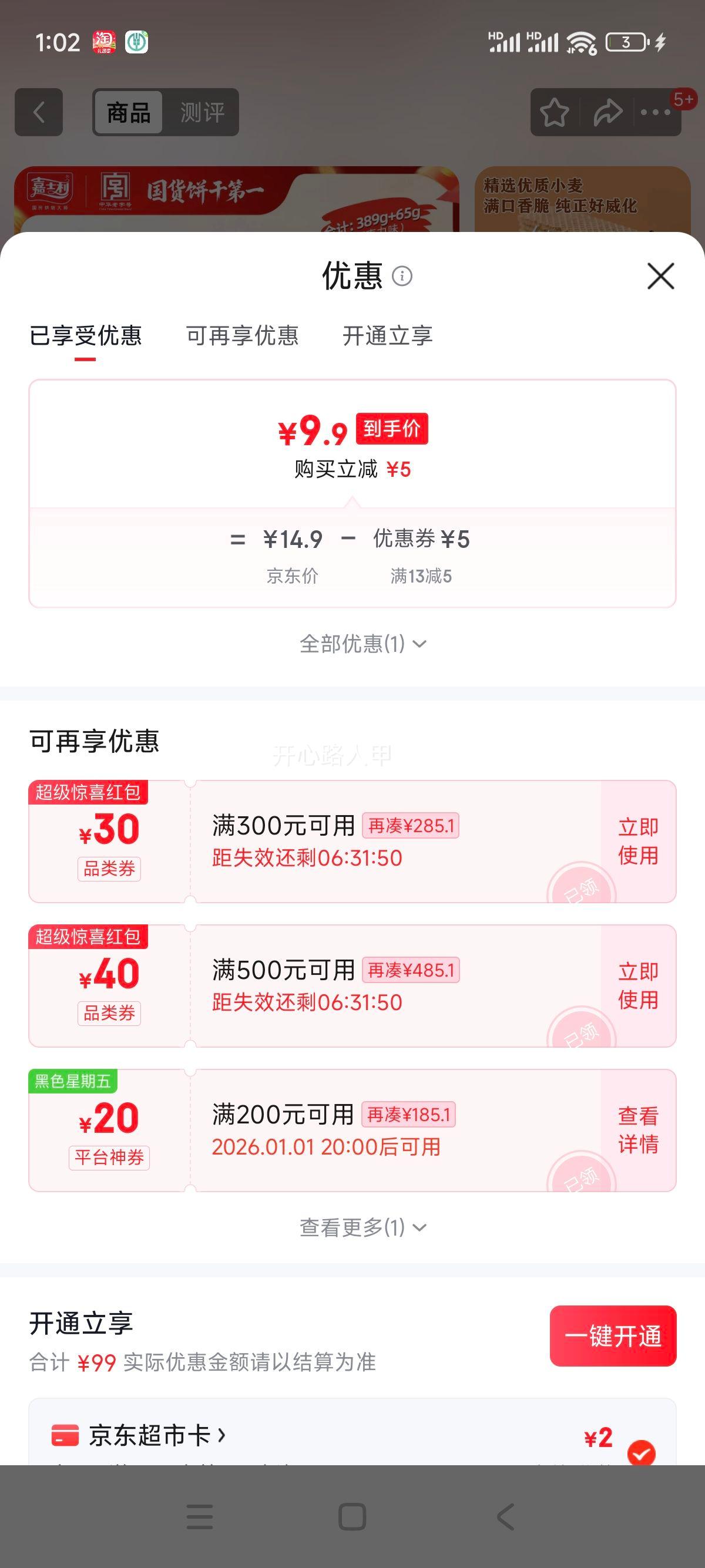Screen dimensions: 705x1568
Task: Tap the red 一键开通 button
Action: [x=613, y=1337]
